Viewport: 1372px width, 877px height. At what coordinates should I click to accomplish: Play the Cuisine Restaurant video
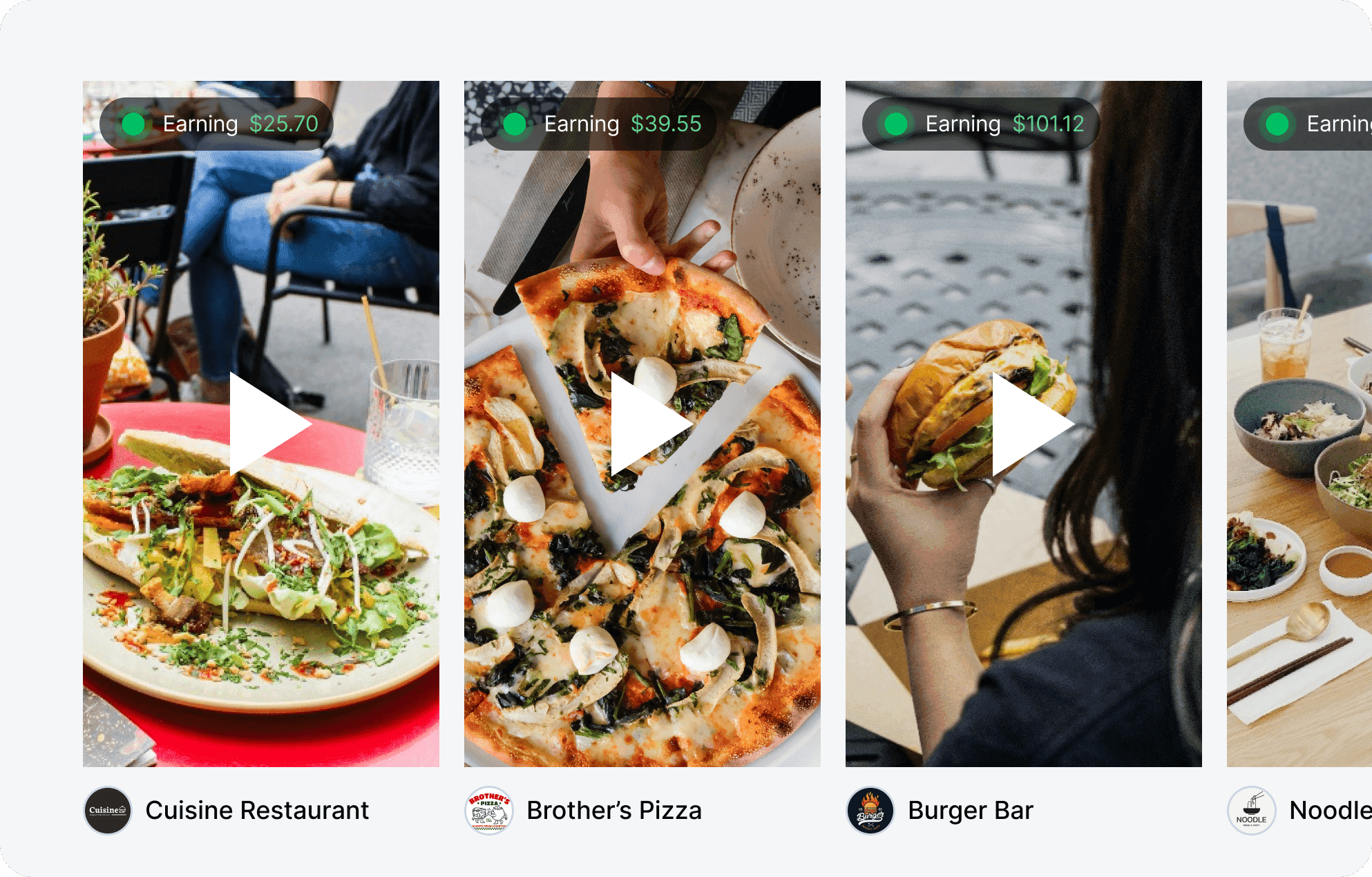click(265, 424)
